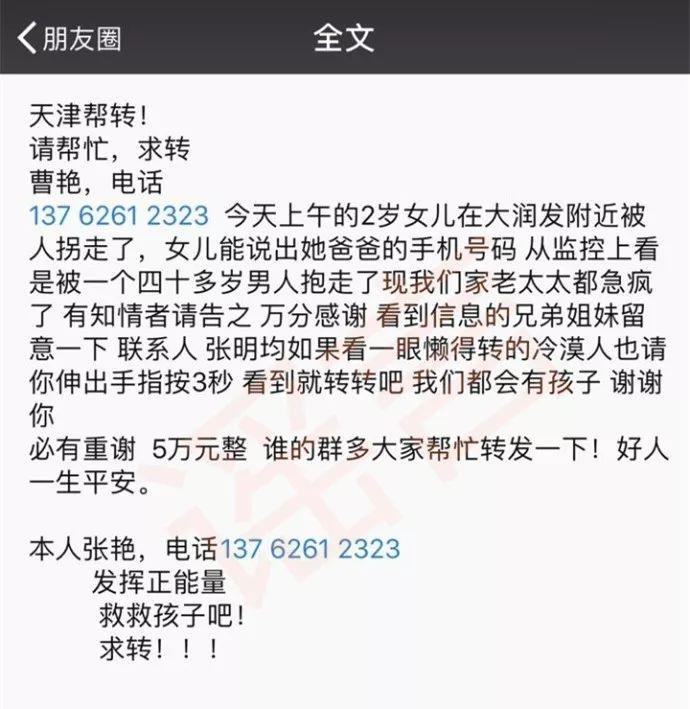Go back to 朋友圈

(x=70, y=38)
